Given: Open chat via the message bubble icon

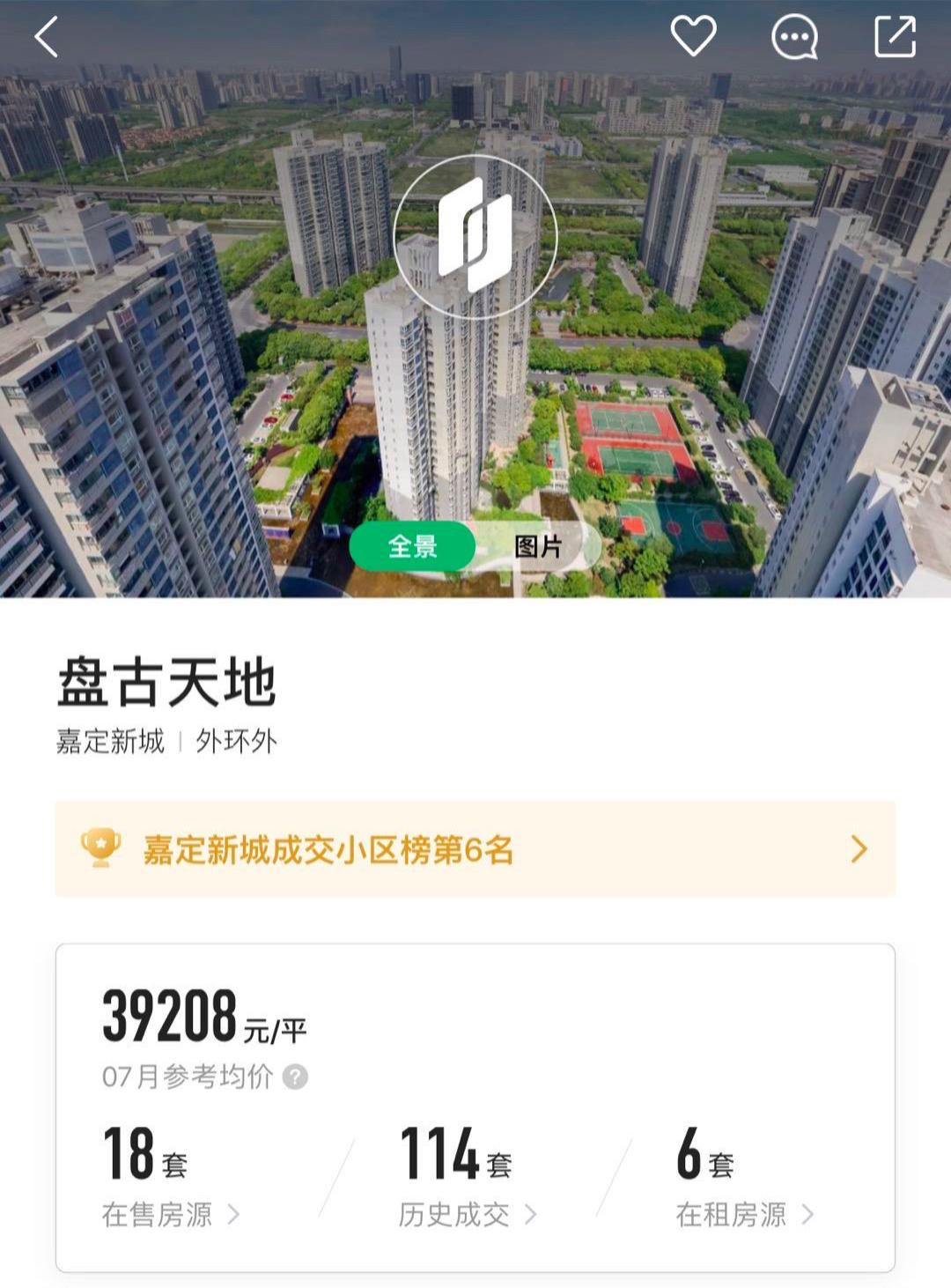Looking at the screenshot, I should pyautogui.click(x=793, y=37).
